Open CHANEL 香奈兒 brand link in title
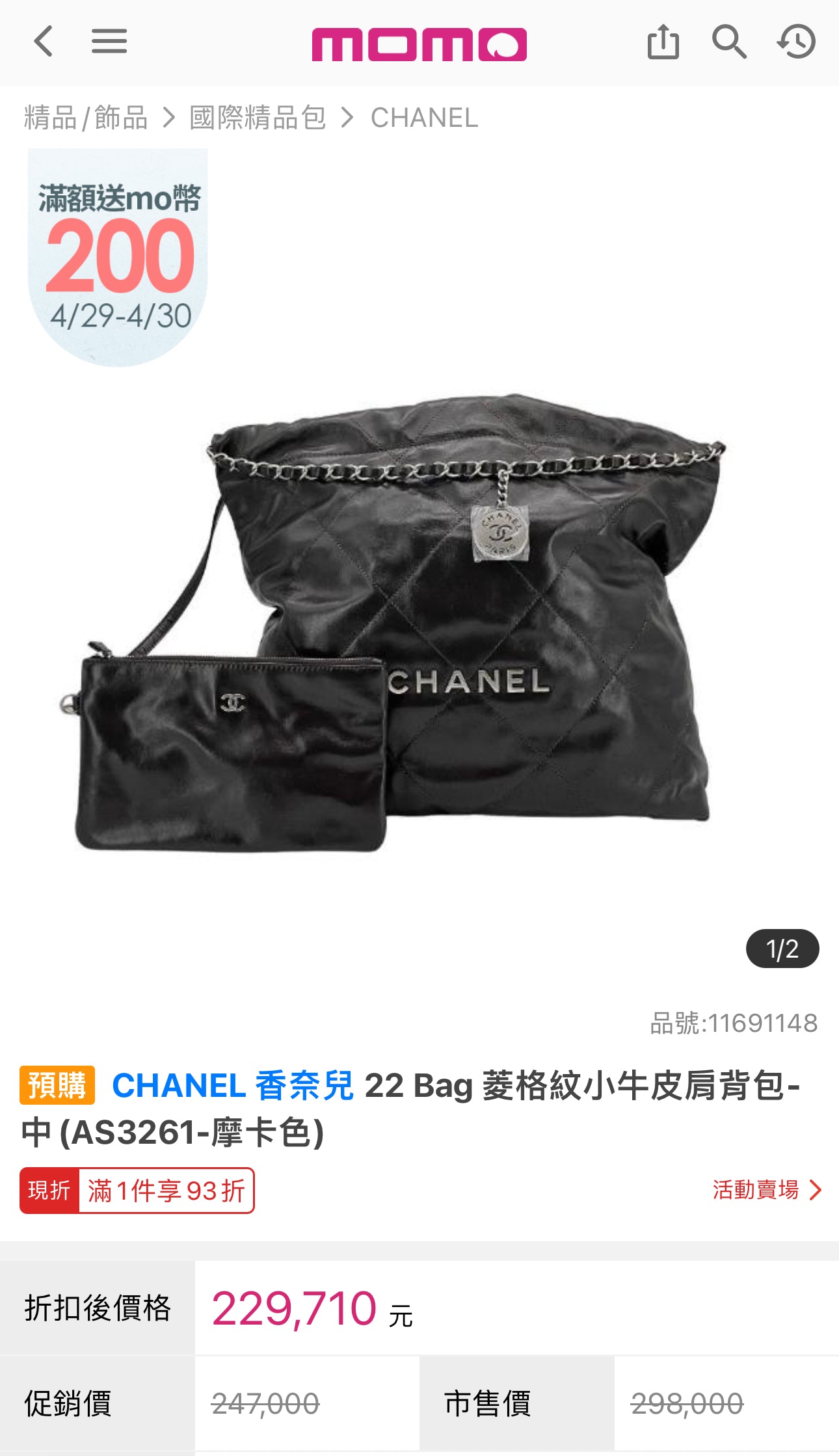 [233, 1086]
